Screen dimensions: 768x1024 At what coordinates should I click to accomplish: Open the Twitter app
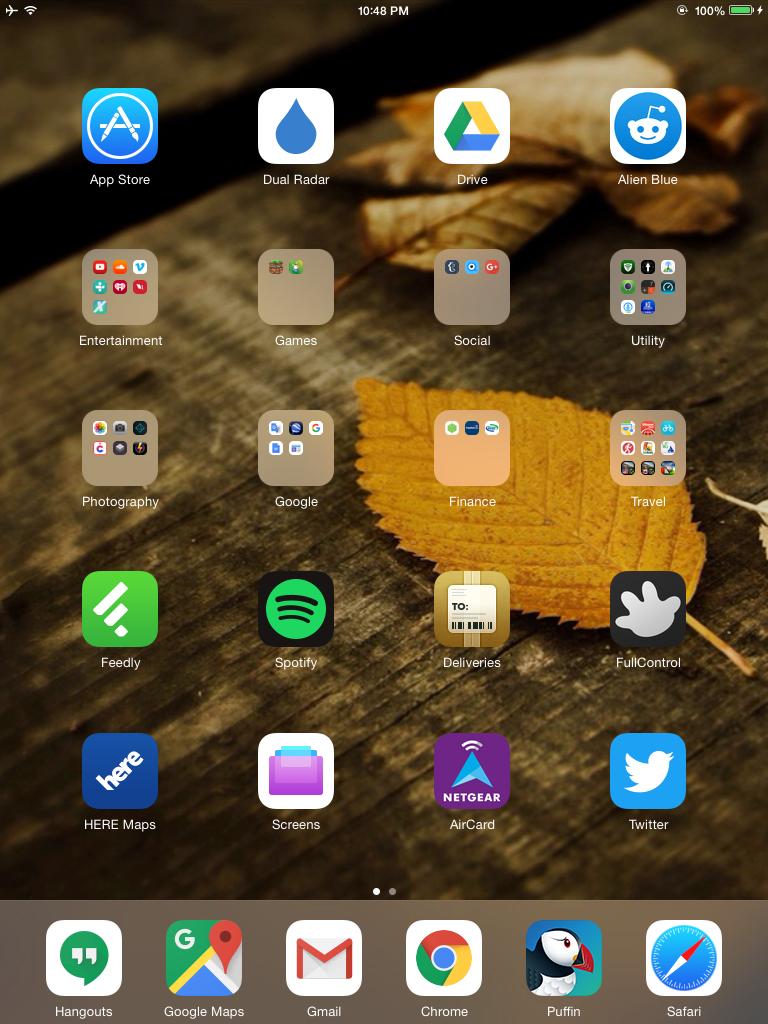tap(648, 771)
